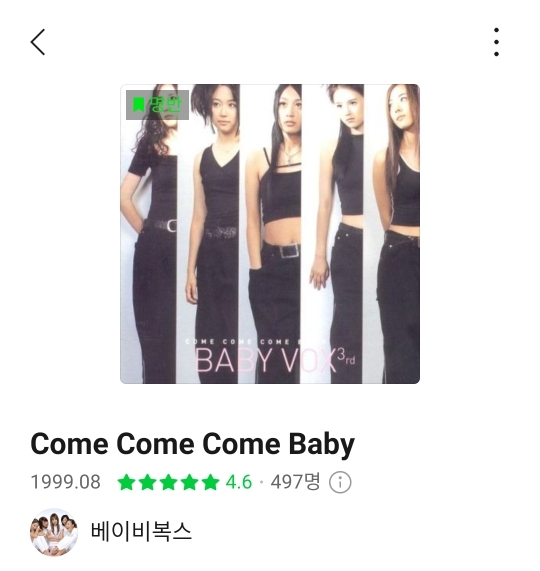This screenshot has height=571, width=540.
Task: Open the rating info icon next to 497명
Action: tap(340, 482)
